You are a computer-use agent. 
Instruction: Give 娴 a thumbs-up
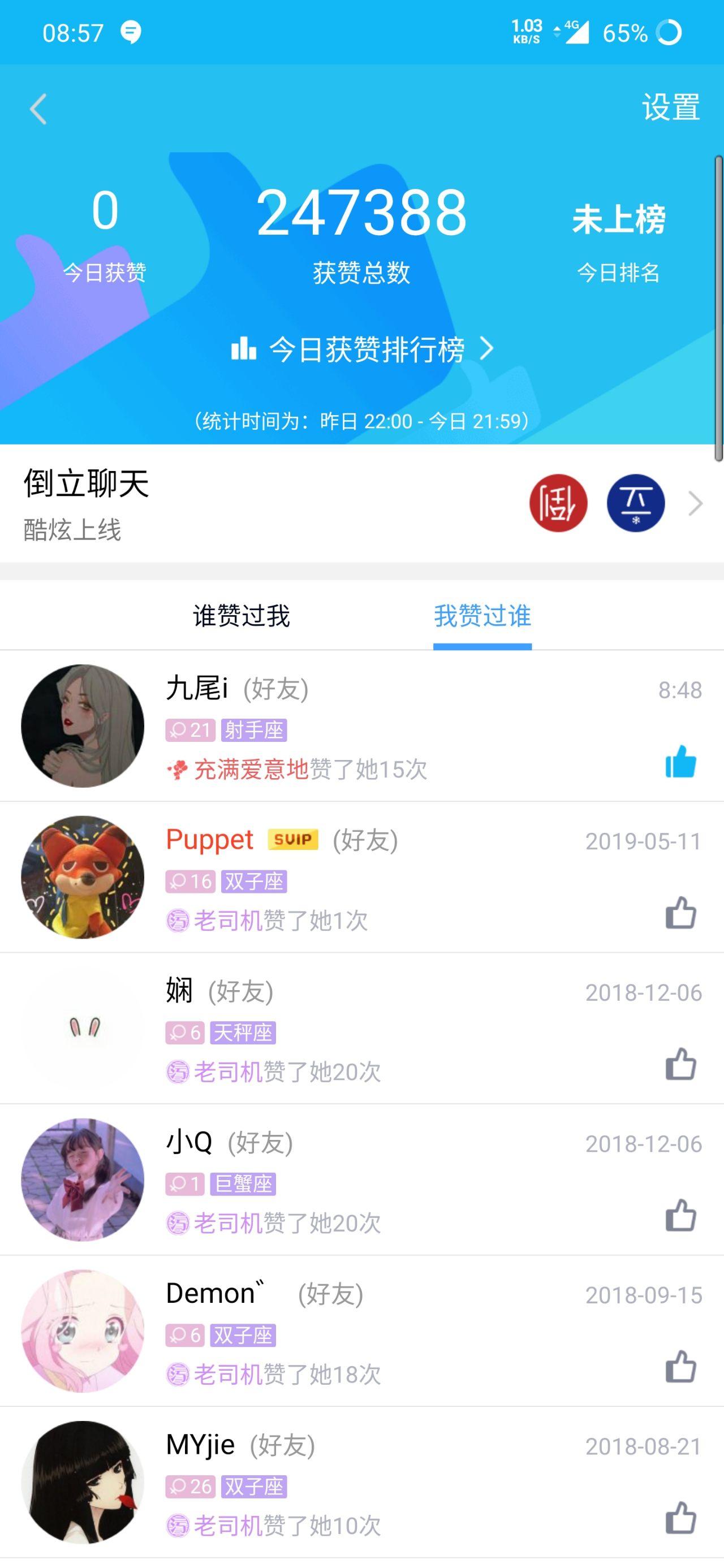(680, 1065)
